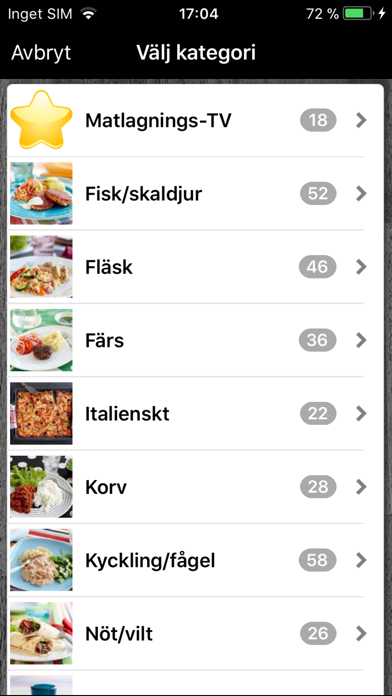The width and height of the screenshot is (392, 696).
Task: Tap Avbryt to cancel category selection
Action: coord(41,53)
